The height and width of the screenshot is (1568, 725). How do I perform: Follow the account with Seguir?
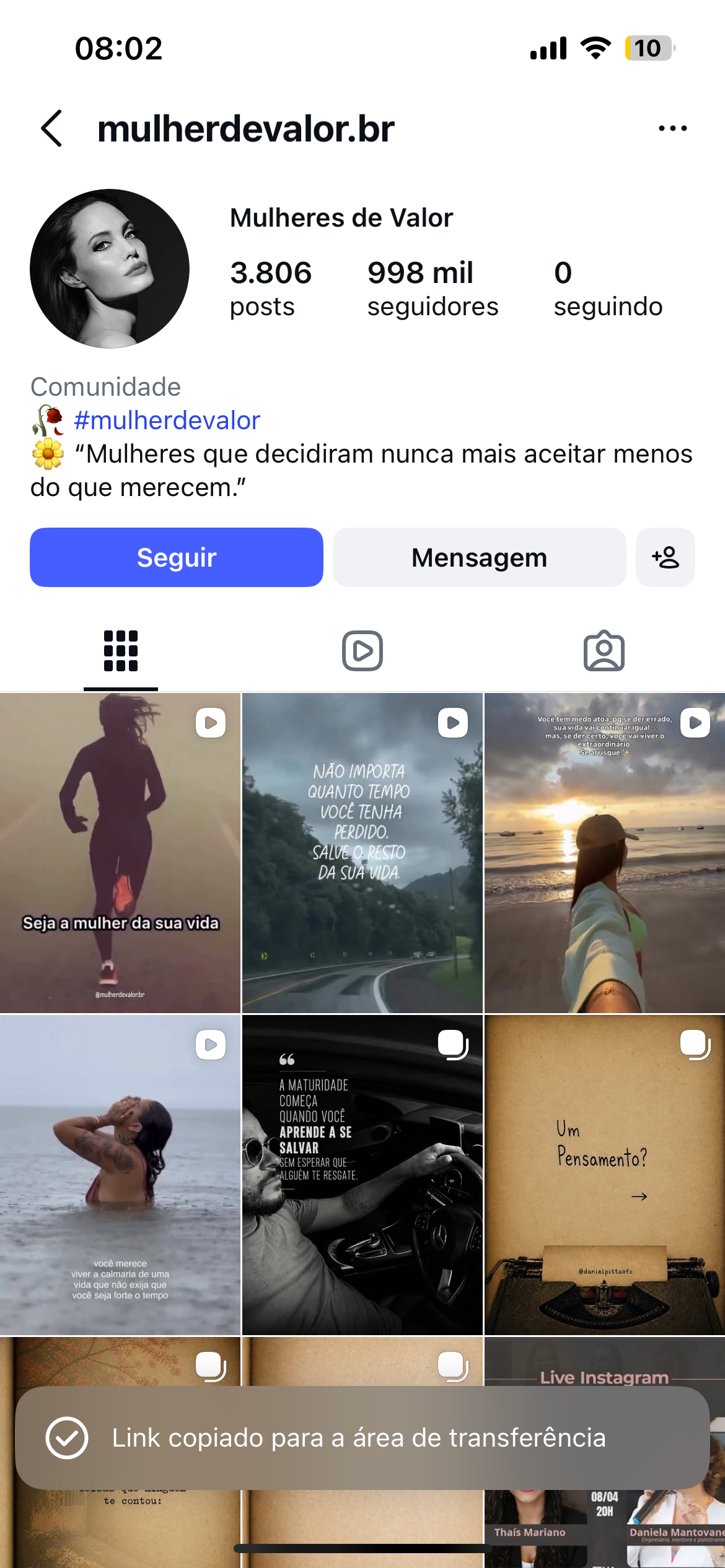177,557
